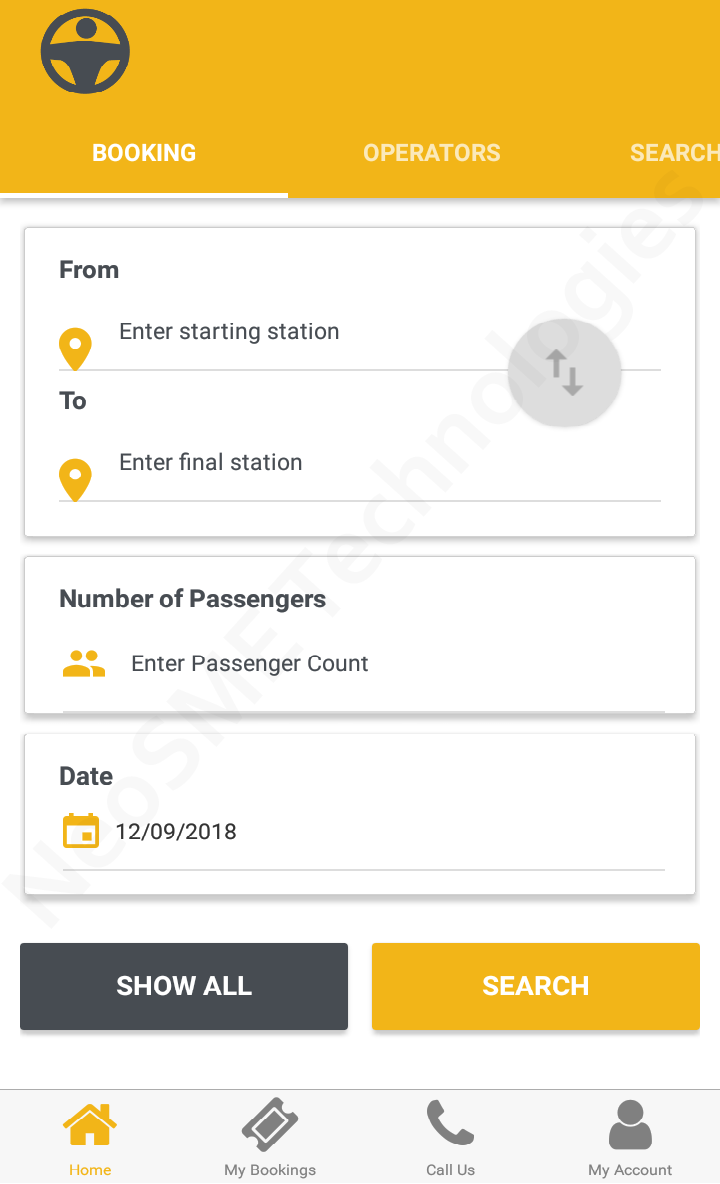This screenshot has height=1184, width=720.
Task: Stay on the BOOKING tab
Action: coord(144,152)
